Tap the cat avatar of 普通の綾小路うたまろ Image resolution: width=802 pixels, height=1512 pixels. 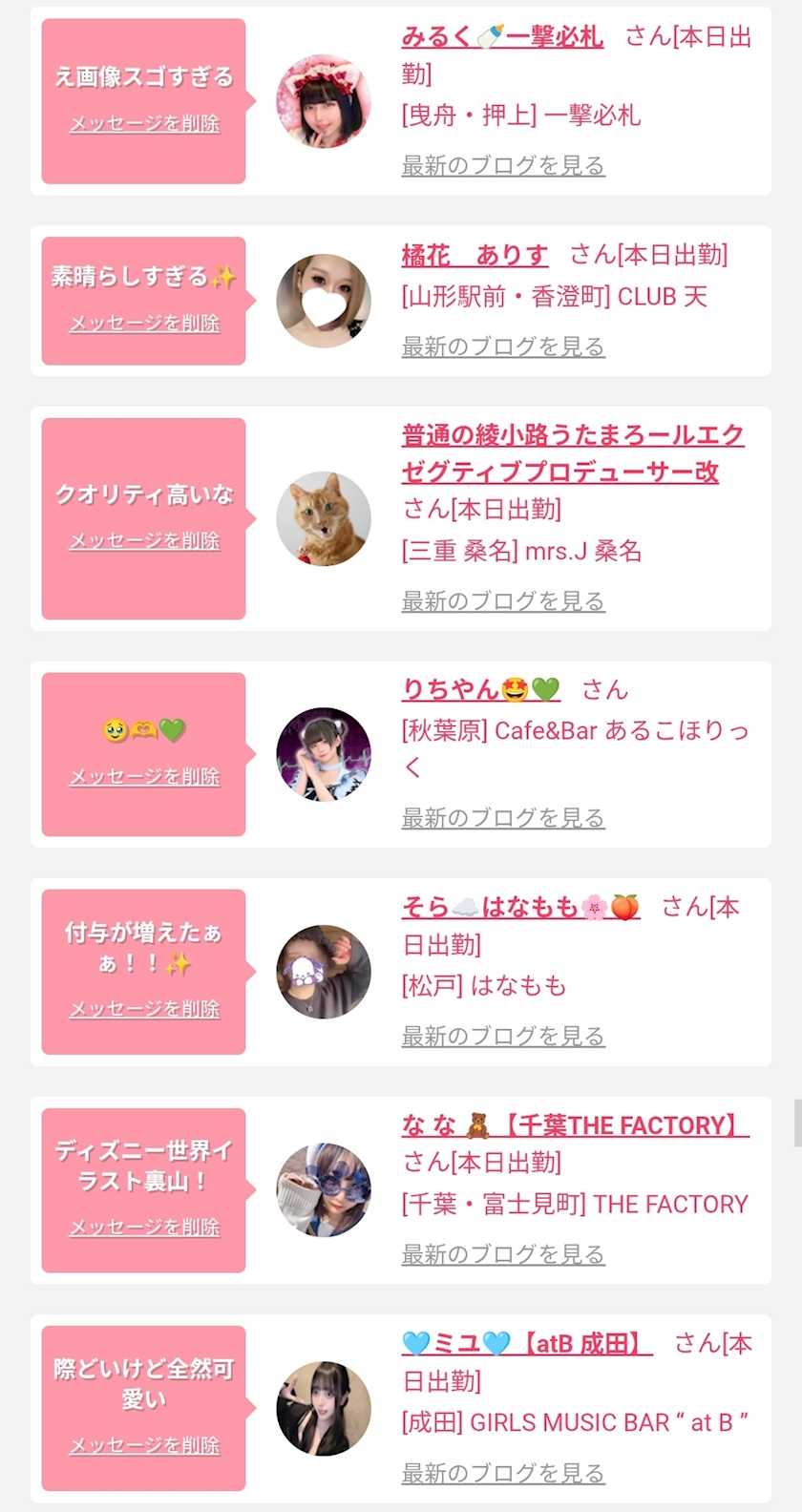pyautogui.click(x=324, y=518)
